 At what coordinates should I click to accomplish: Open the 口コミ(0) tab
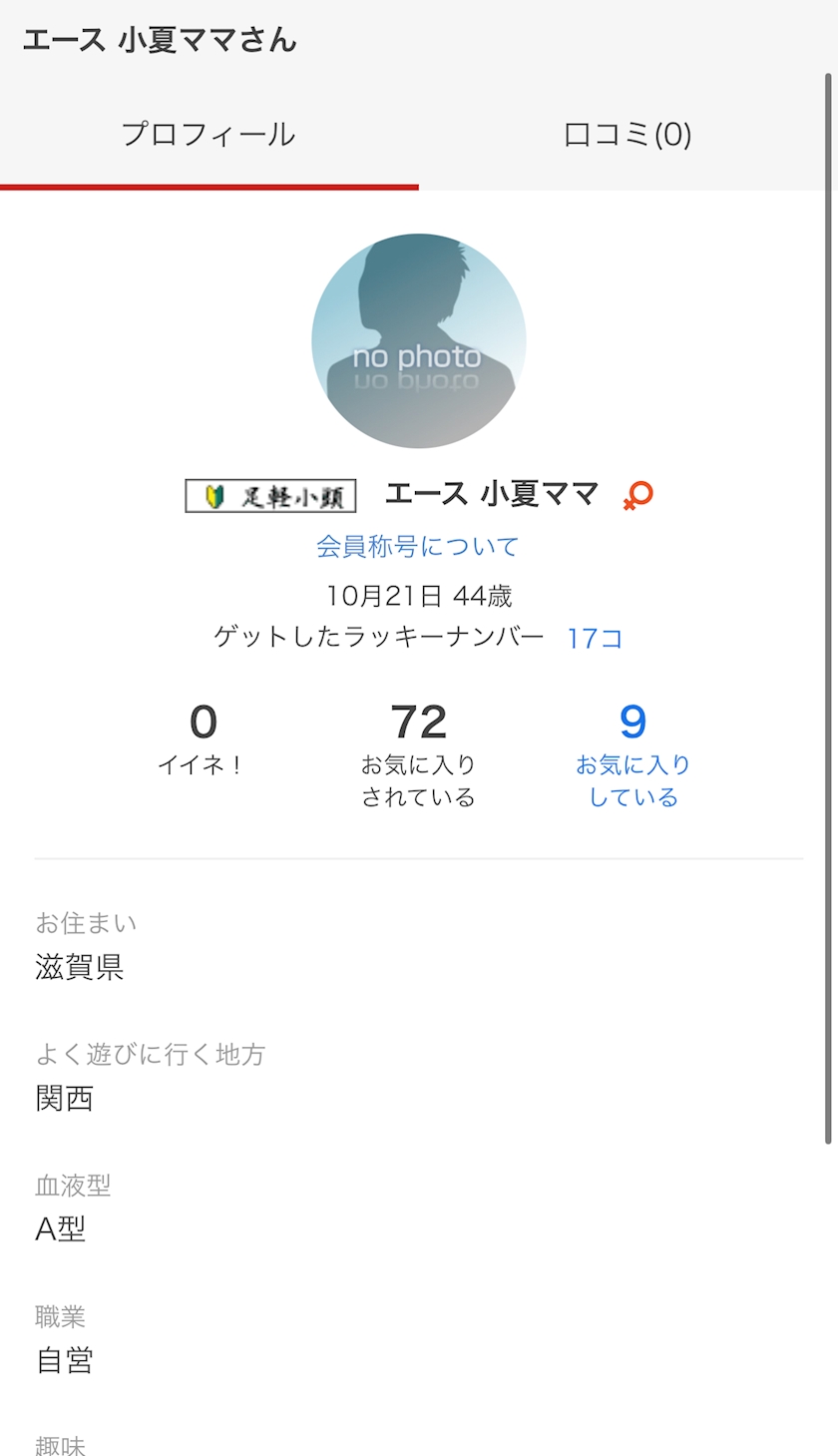(x=628, y=135)
